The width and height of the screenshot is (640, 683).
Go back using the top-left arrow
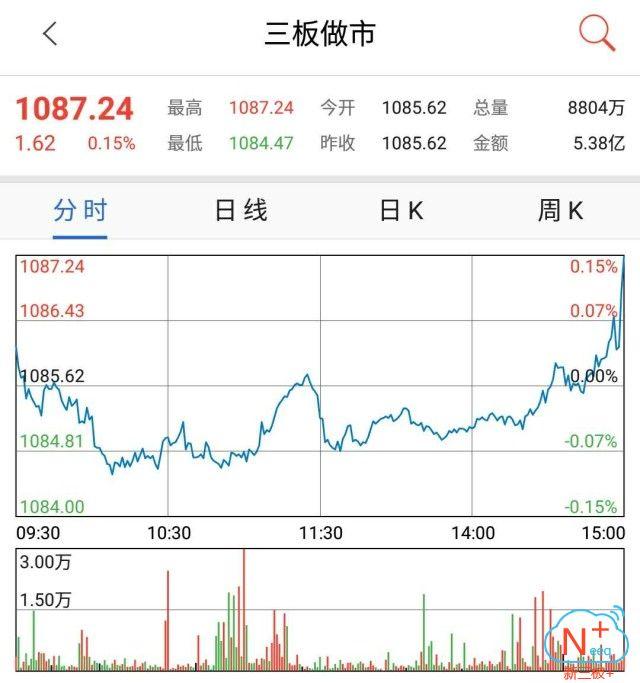50,34
